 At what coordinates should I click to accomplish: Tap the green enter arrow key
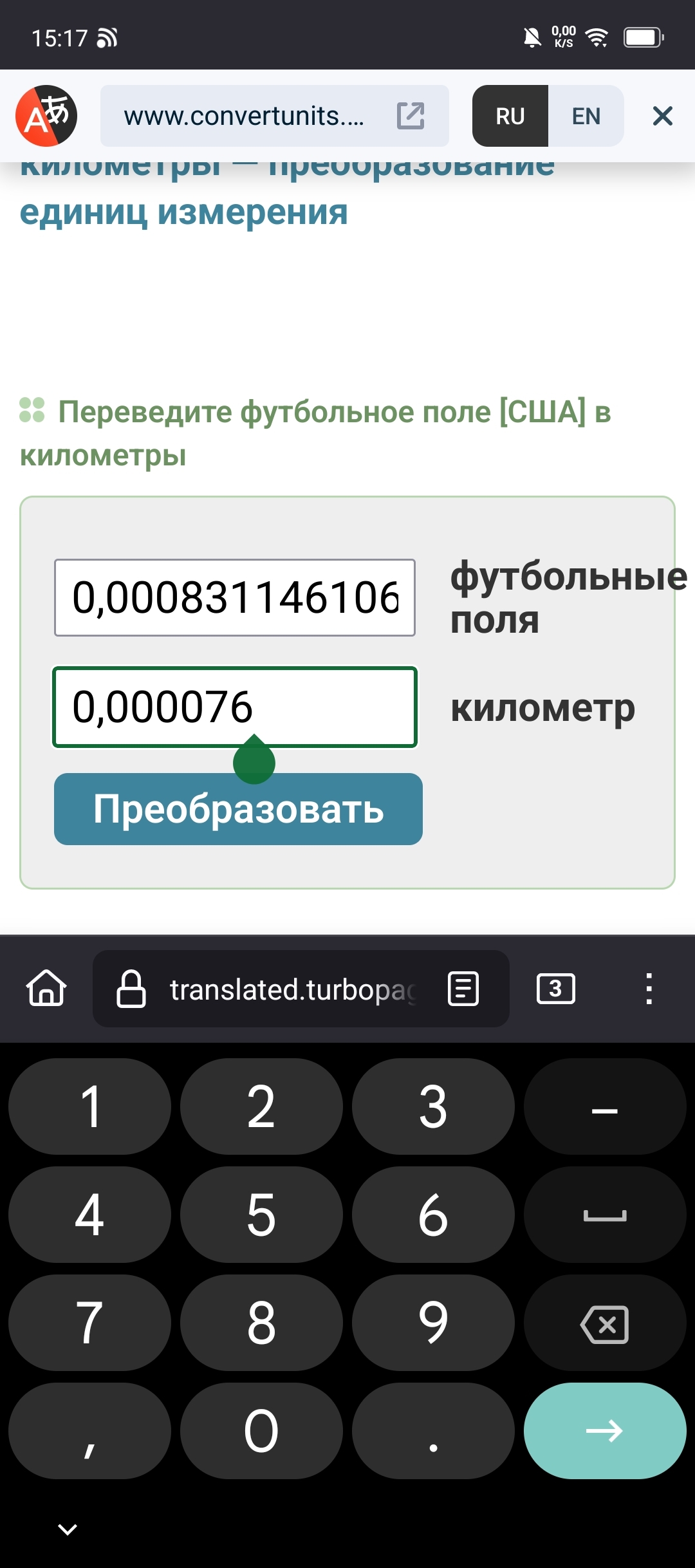(x=605, y=1431)
